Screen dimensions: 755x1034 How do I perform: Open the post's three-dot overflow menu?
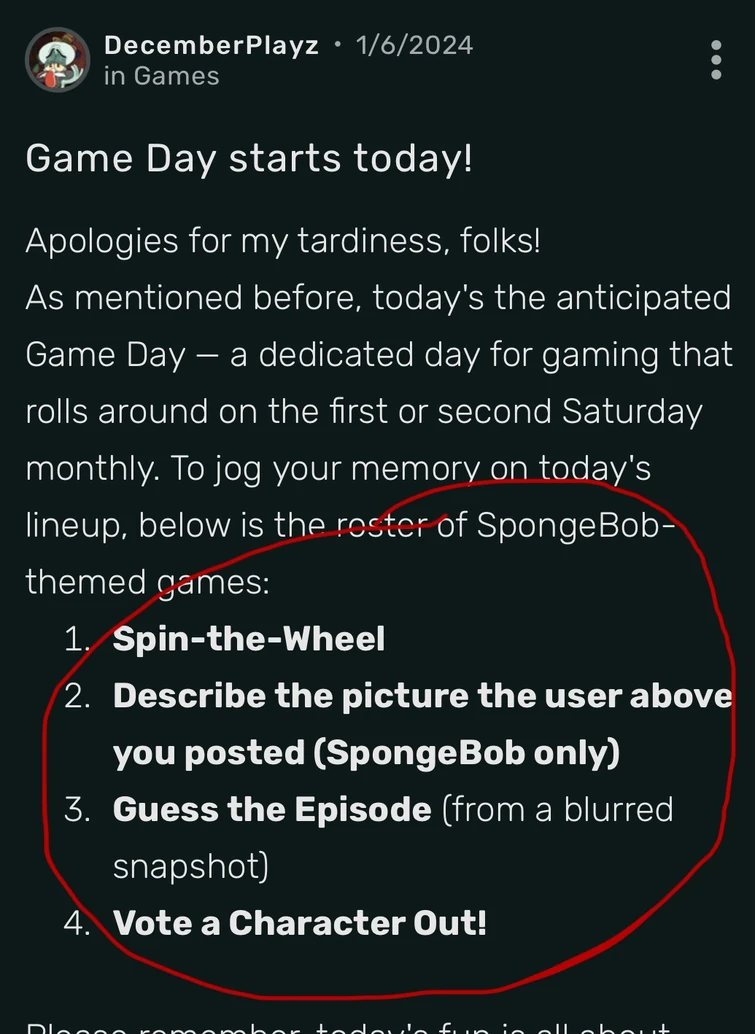(x=715, y=60)
